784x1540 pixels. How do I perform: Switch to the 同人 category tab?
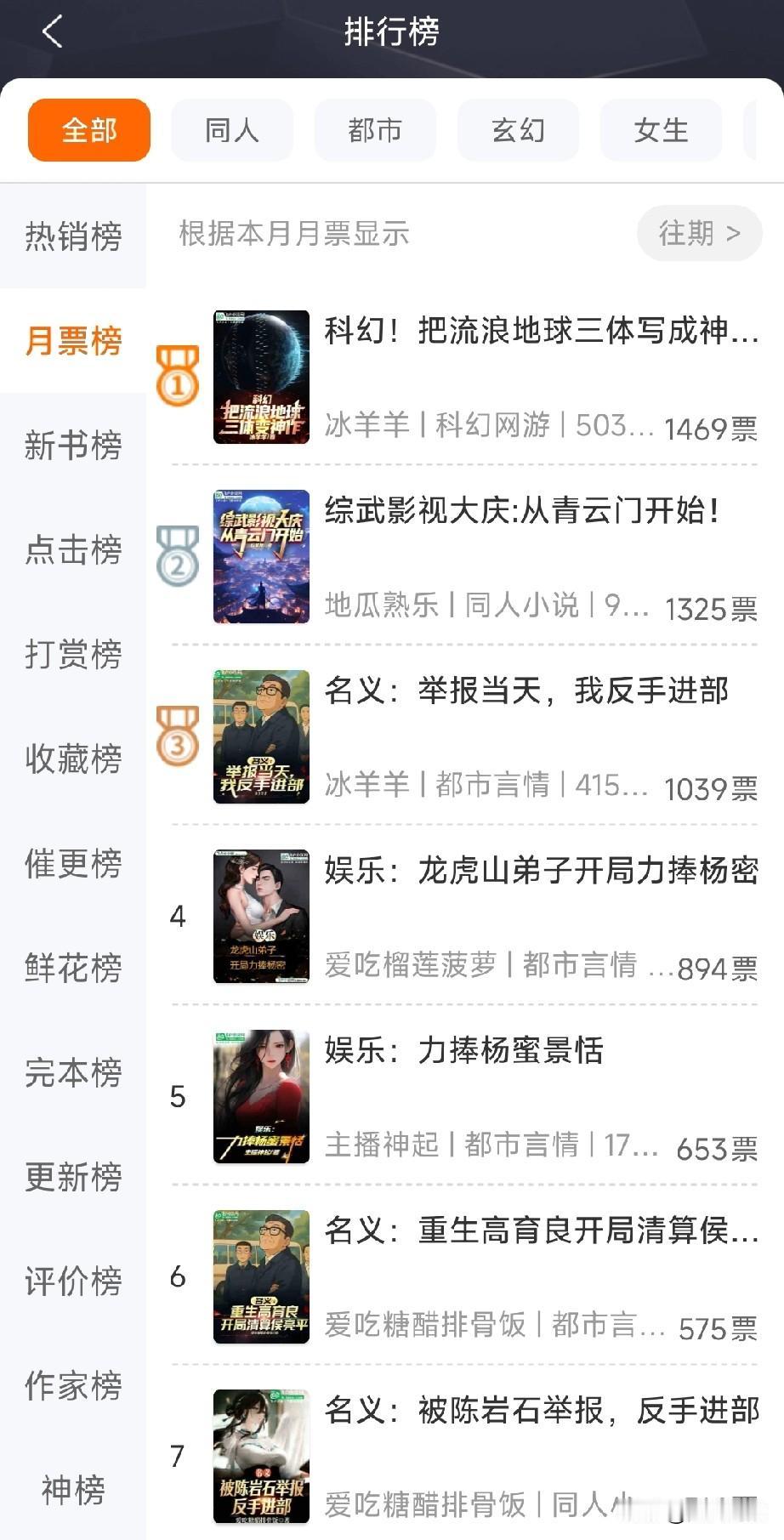click(231, 129)
